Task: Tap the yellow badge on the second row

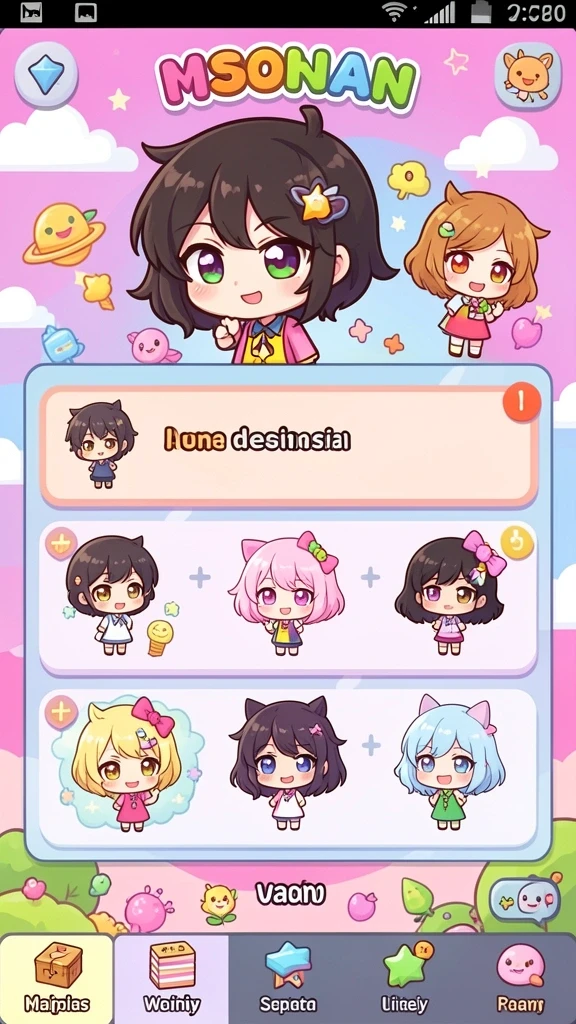Action: coord(517,543)
